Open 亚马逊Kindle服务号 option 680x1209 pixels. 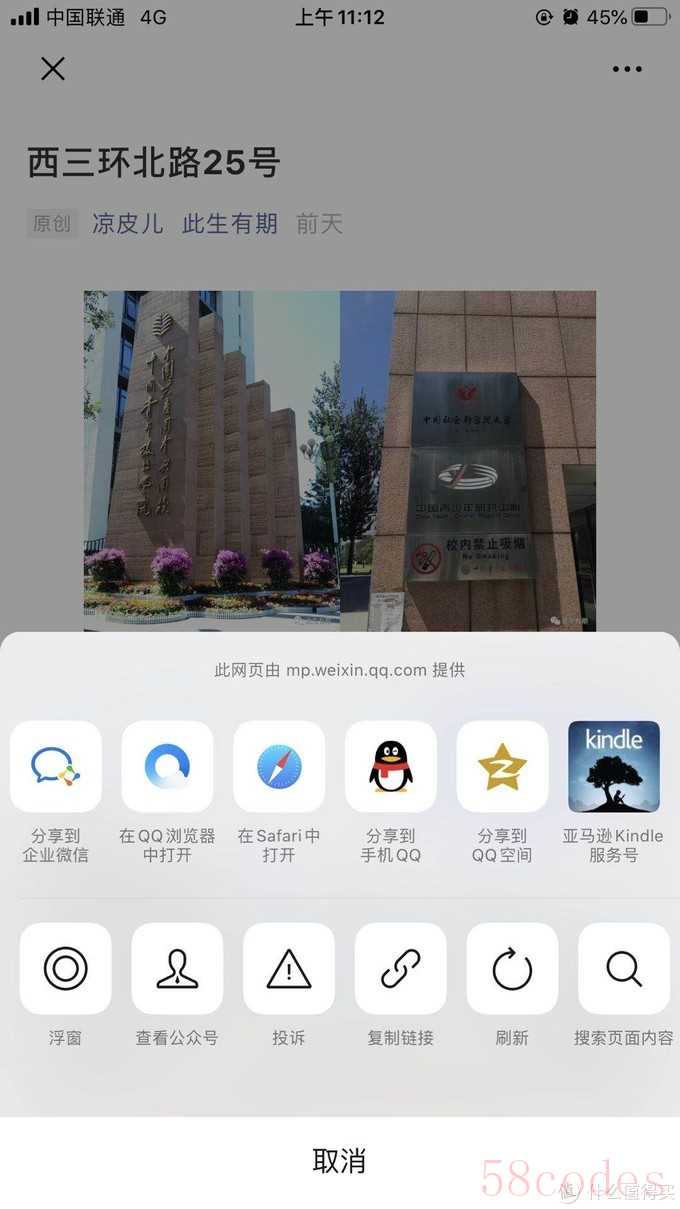coord(613,767)
